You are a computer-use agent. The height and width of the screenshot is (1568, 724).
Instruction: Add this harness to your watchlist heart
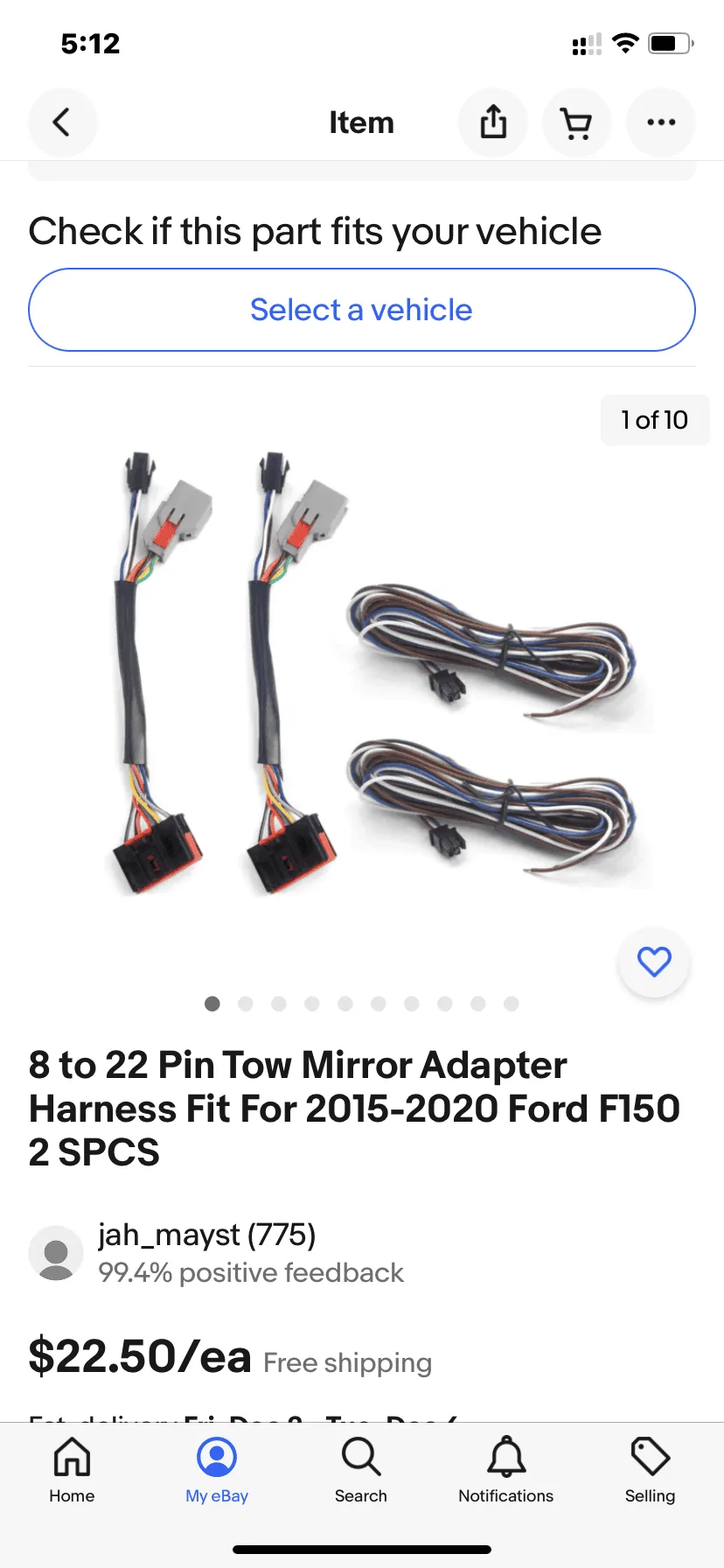coord(653,962)
